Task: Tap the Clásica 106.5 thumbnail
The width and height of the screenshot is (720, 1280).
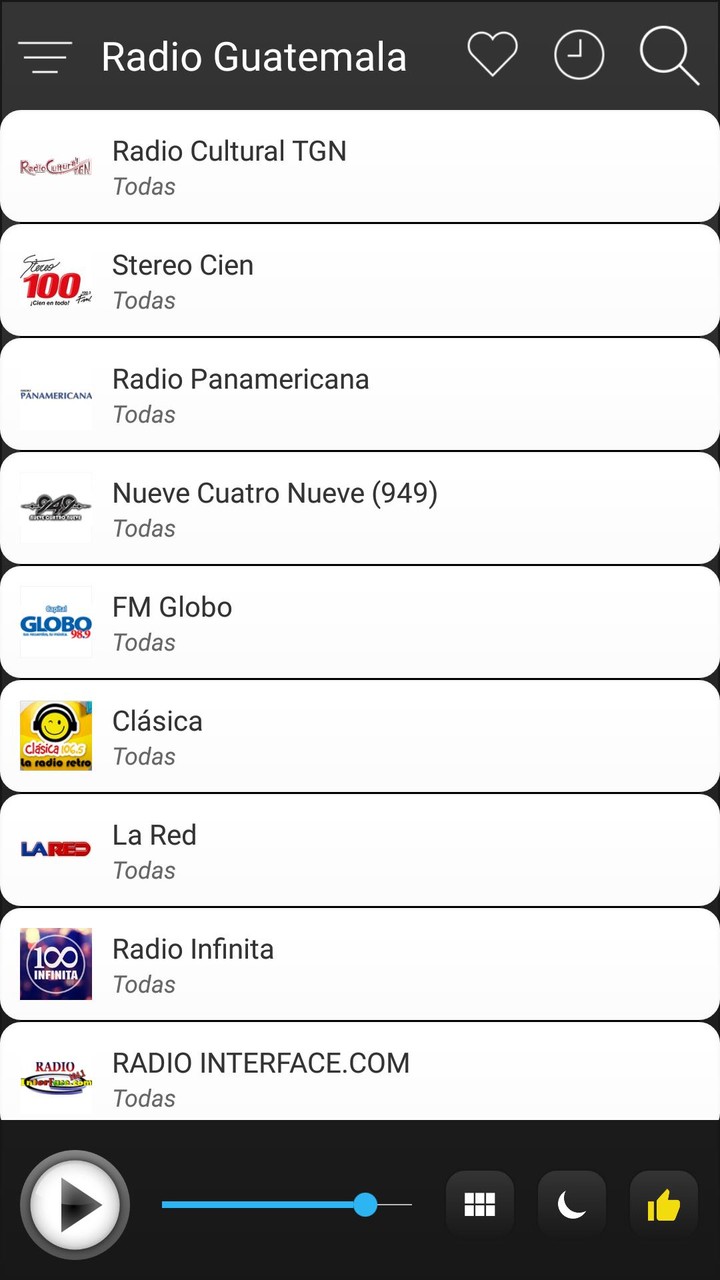Action: (56, 736)
